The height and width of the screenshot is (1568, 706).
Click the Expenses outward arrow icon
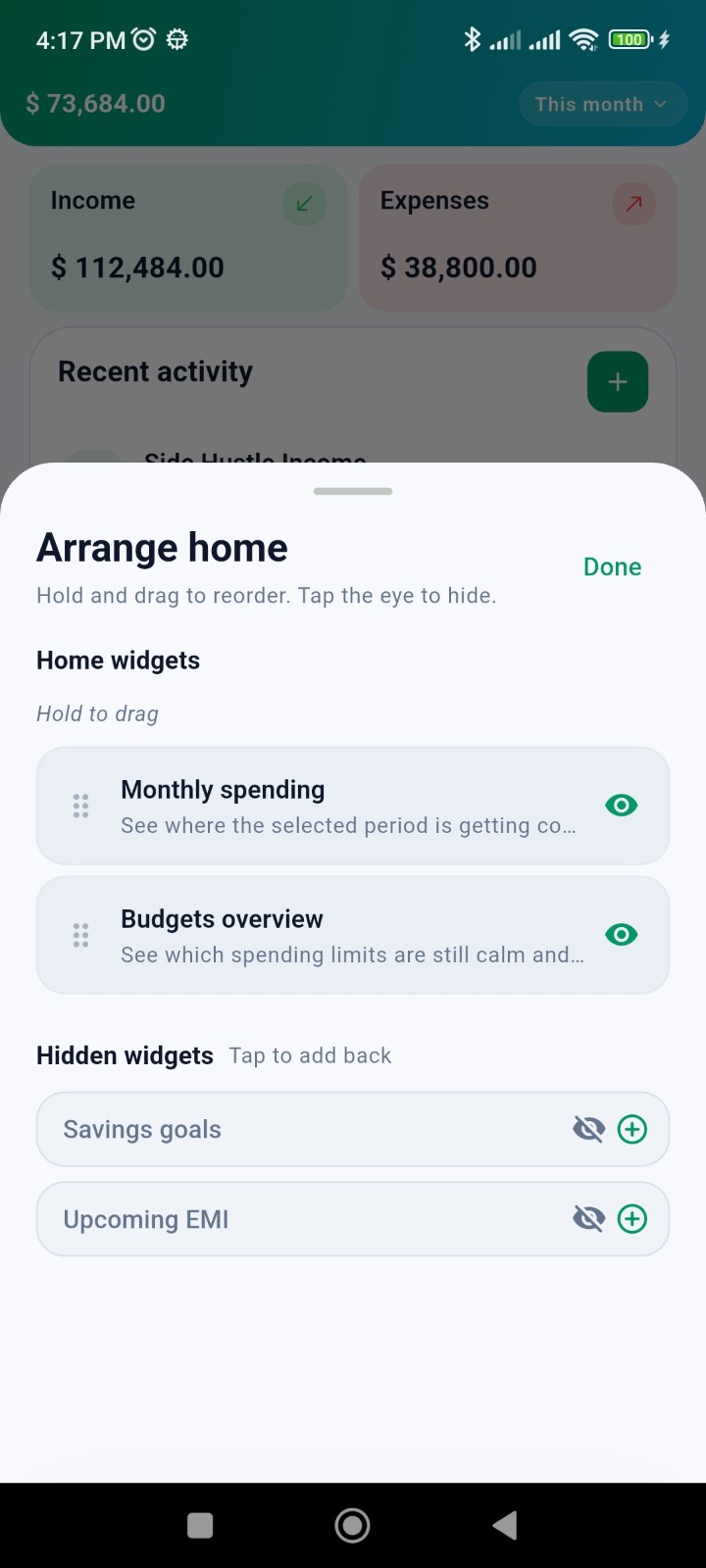632,203
